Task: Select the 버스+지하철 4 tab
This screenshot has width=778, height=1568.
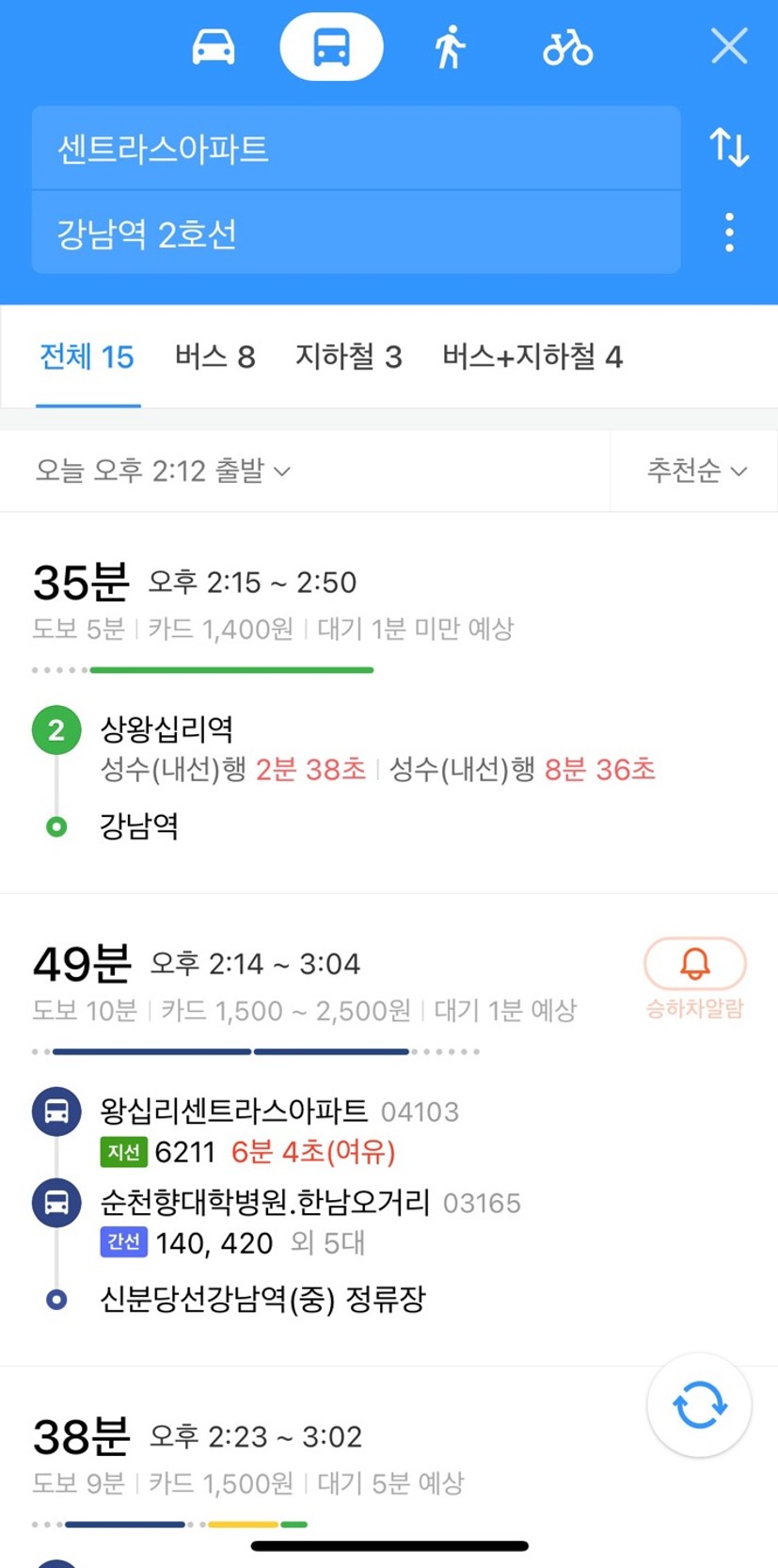Action: (x=532, y=357)
